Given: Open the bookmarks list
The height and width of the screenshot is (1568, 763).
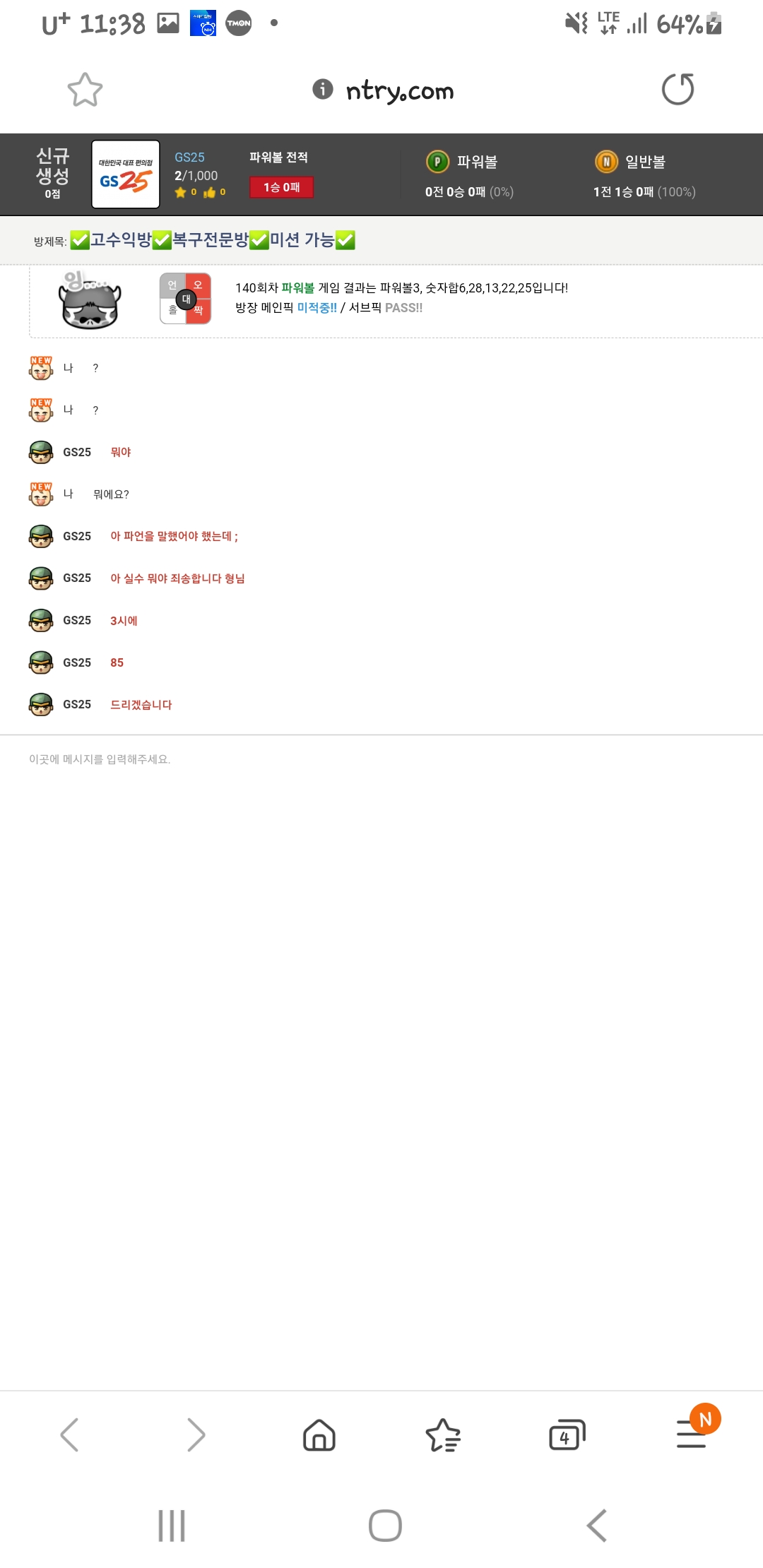Looking at the screenshot, I should (443, 1435).
